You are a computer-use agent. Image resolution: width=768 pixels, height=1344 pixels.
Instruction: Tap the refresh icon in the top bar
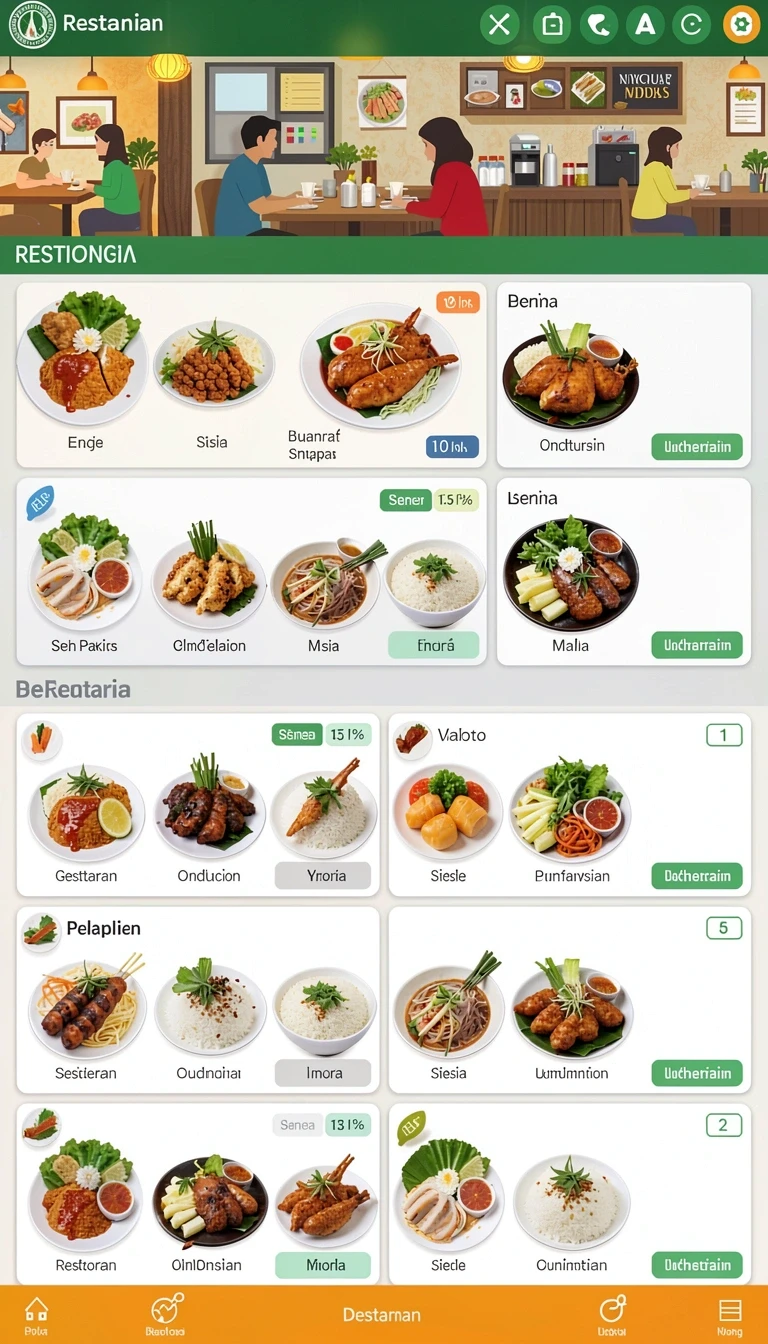click(692, 25)
